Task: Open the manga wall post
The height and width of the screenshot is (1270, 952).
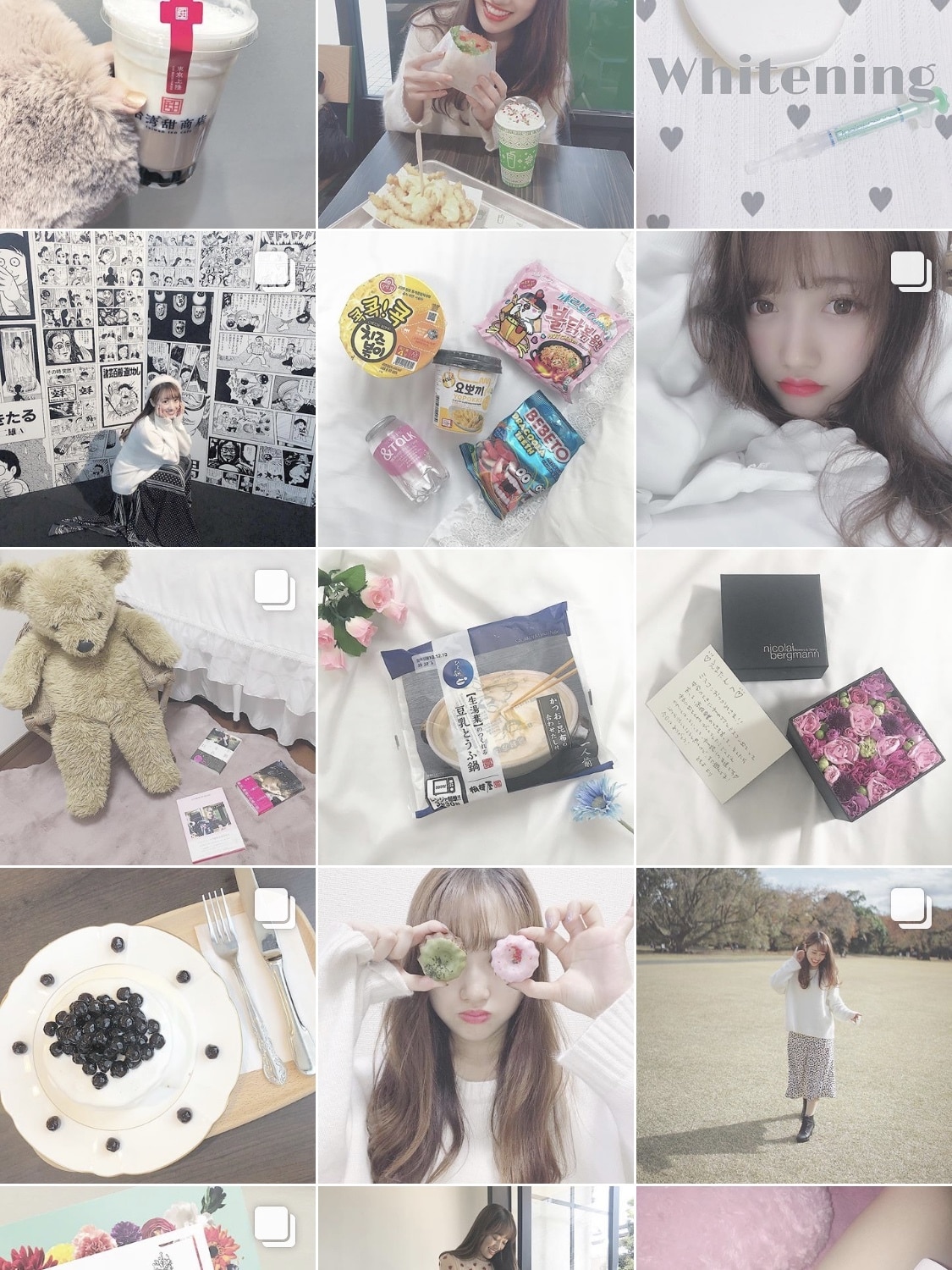Action: pos(157,389)
